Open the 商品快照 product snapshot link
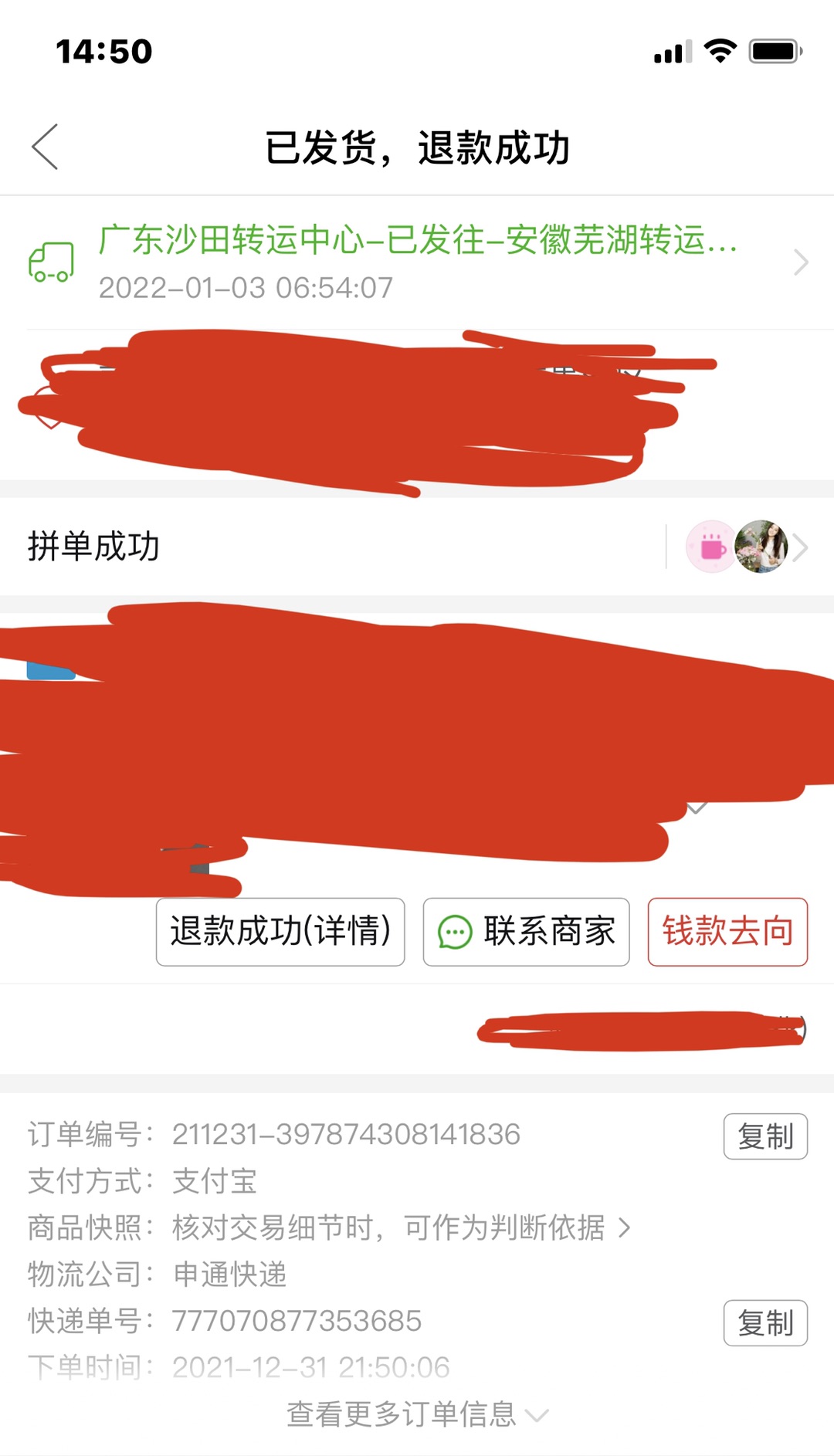This screenshot has height=1456, width=834. pyautogui.click(x=402, y=1227)
